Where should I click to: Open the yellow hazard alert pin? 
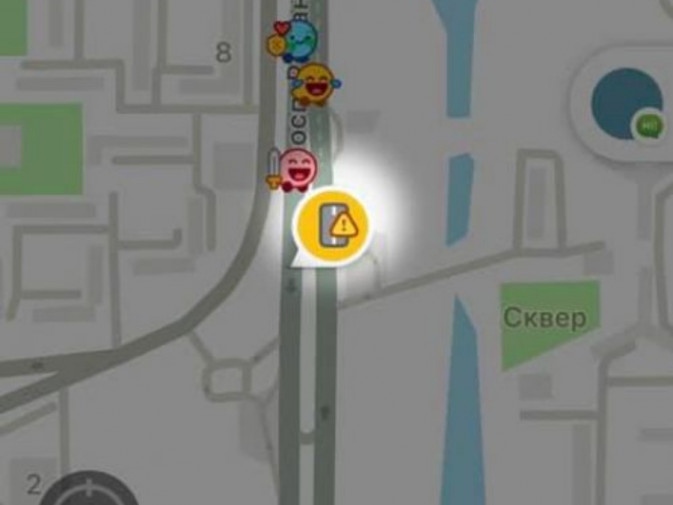(331, 225)
